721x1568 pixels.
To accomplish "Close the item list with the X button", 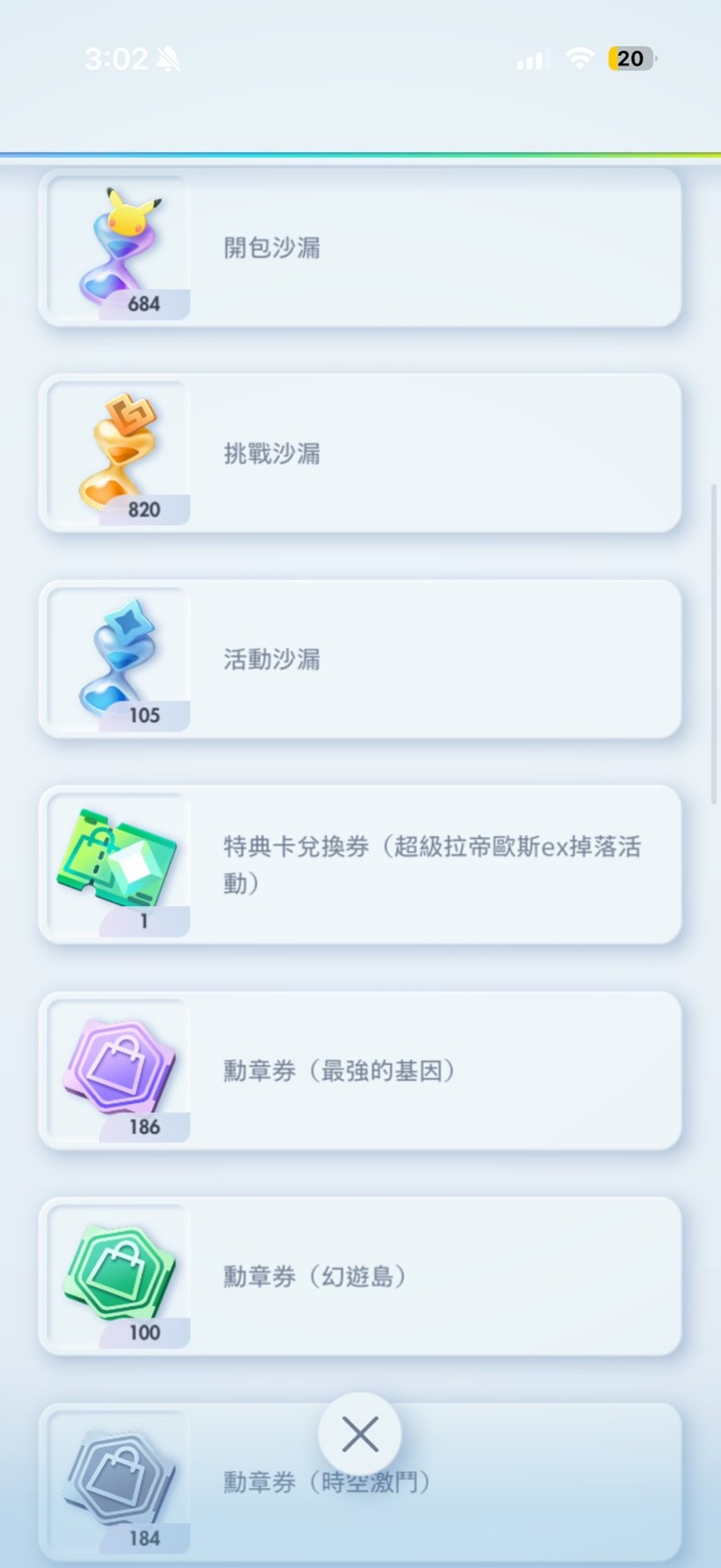I will tap(360, 1432).
